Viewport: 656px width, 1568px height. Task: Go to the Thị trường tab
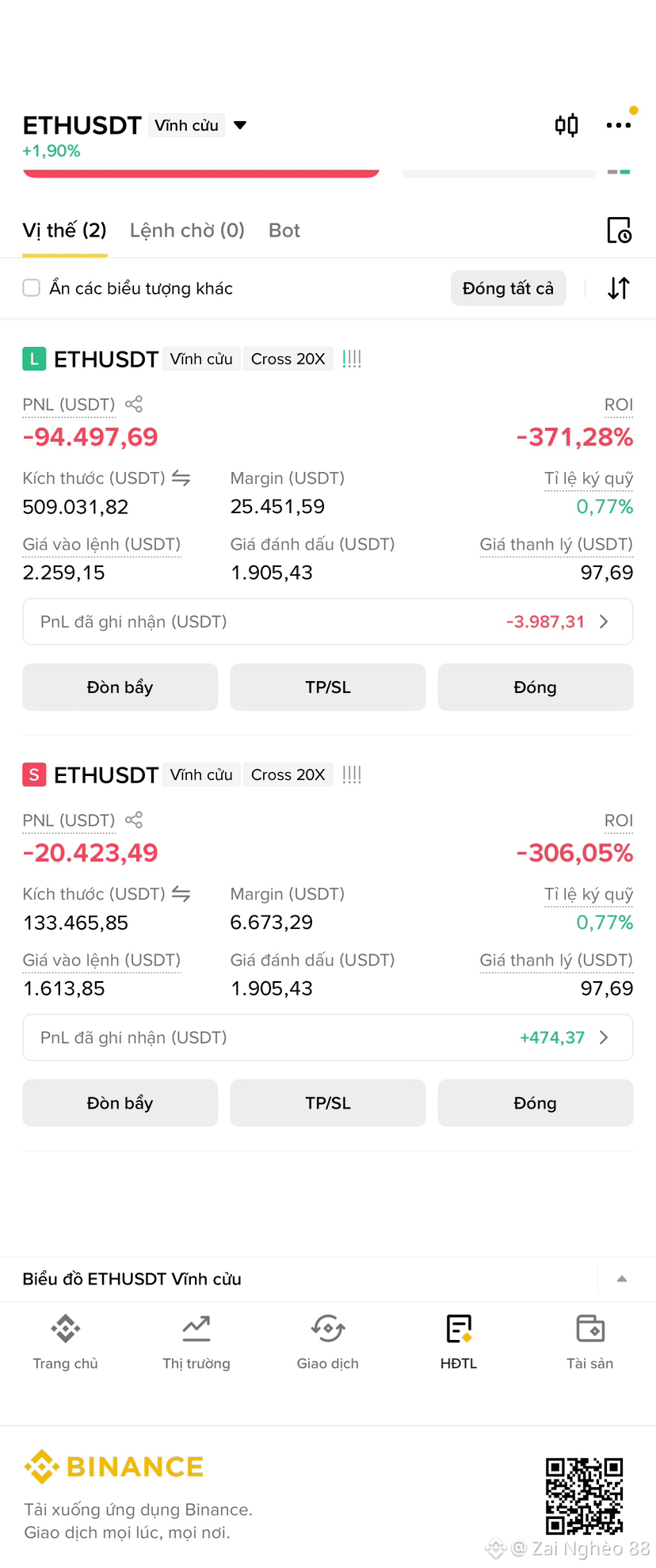click(196, 1342)
